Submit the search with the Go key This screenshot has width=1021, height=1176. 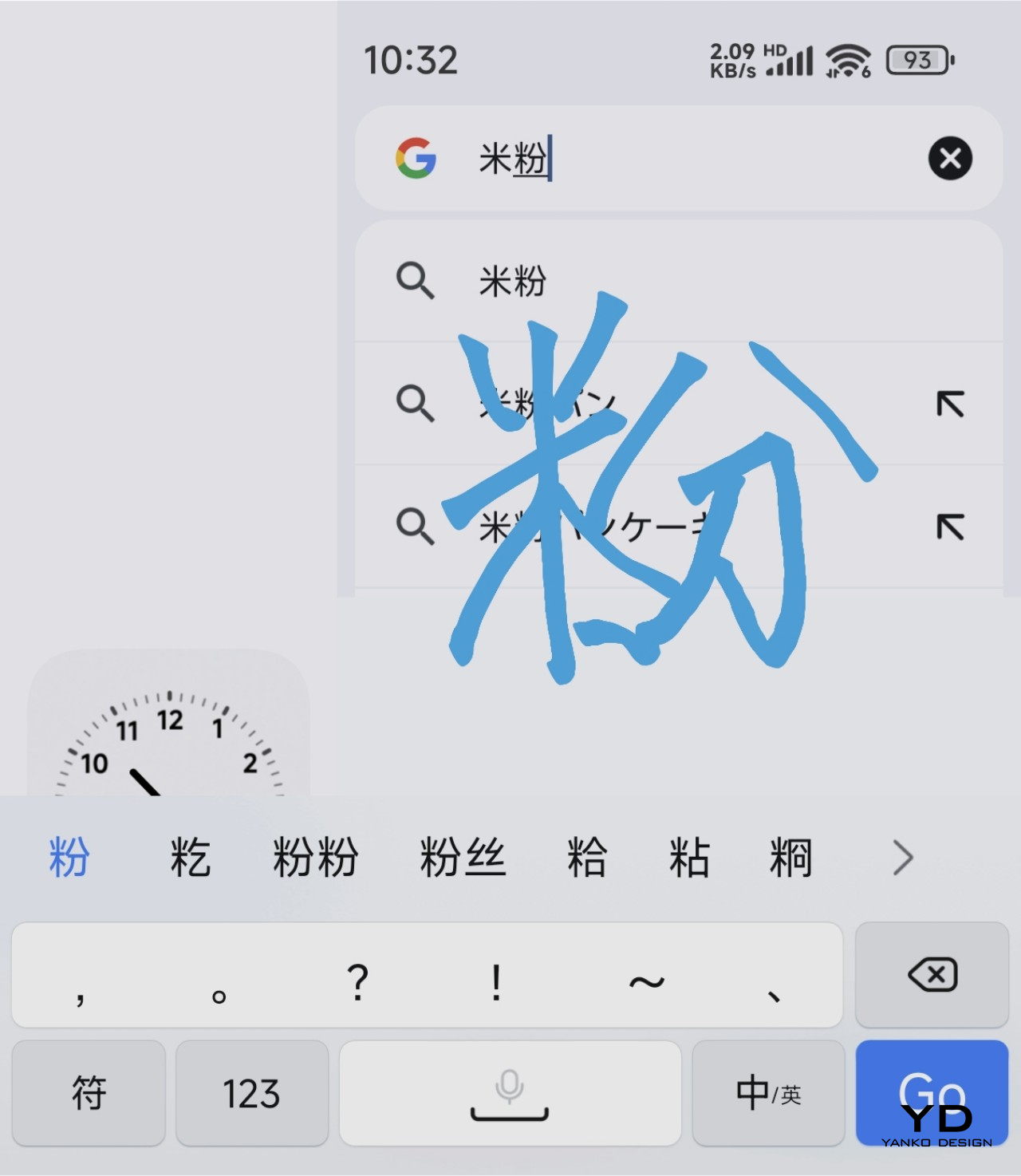pos(932,1092)
